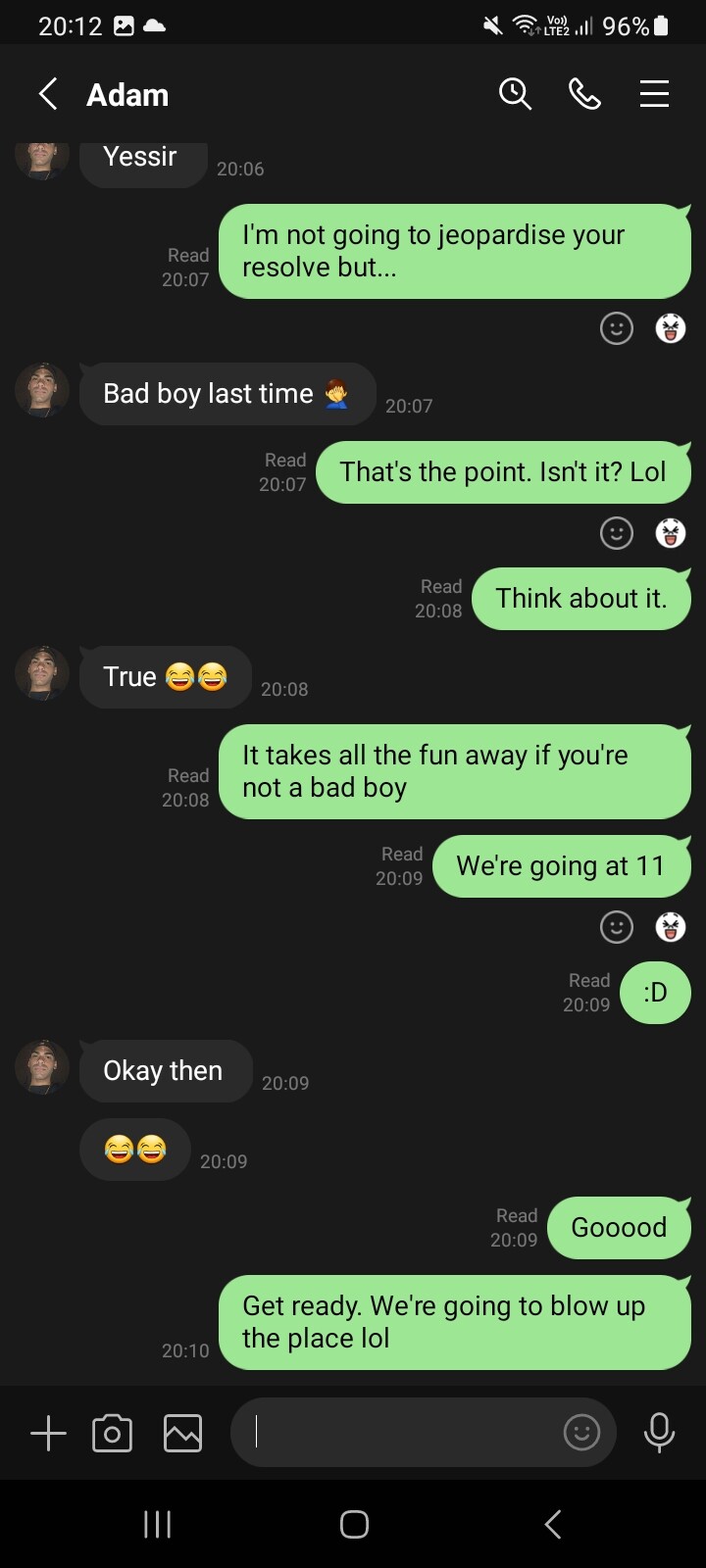Open the emoji sticker picker
Viewport: 706px width, 1568px height.
[581, 1433]
